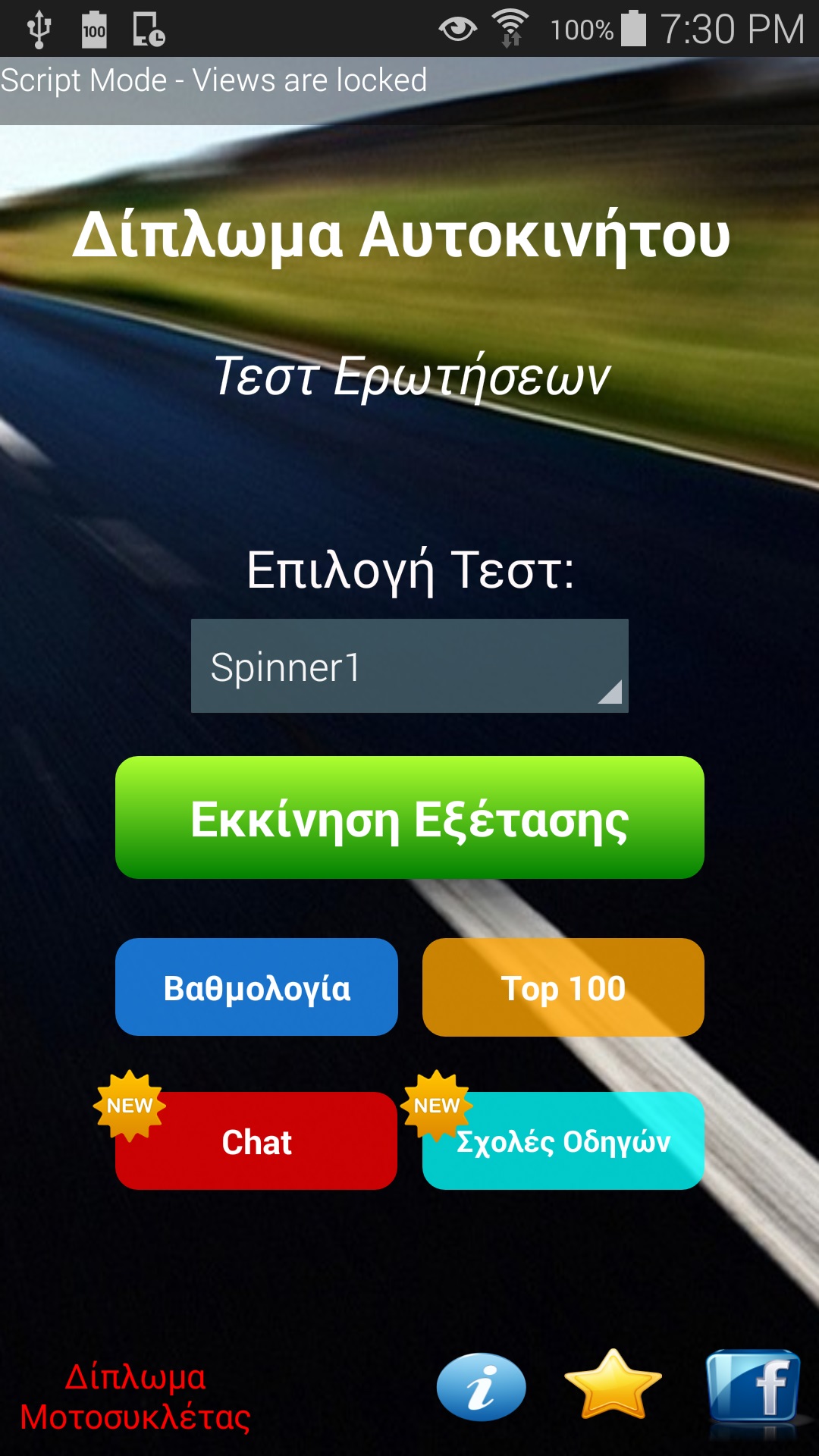
Task: Start the exam with Εκκίνηση Εξέτασης
Action: pos(409,817)
